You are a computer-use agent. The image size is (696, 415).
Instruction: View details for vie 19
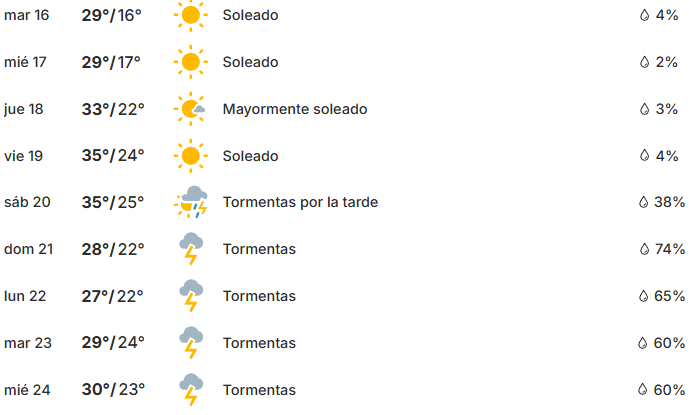(x=250, y=156)
